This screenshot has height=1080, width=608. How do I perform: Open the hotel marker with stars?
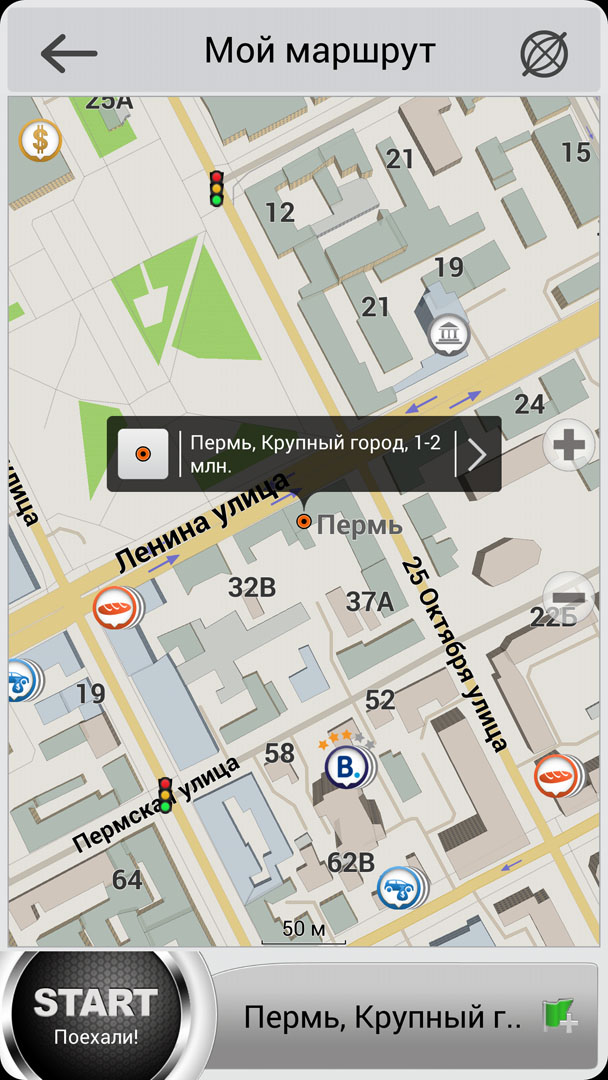pos(345,767)
